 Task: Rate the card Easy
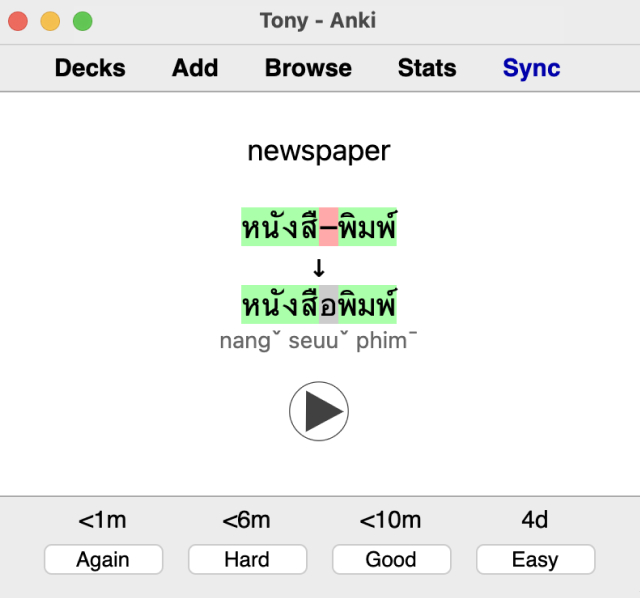[535, 559]
